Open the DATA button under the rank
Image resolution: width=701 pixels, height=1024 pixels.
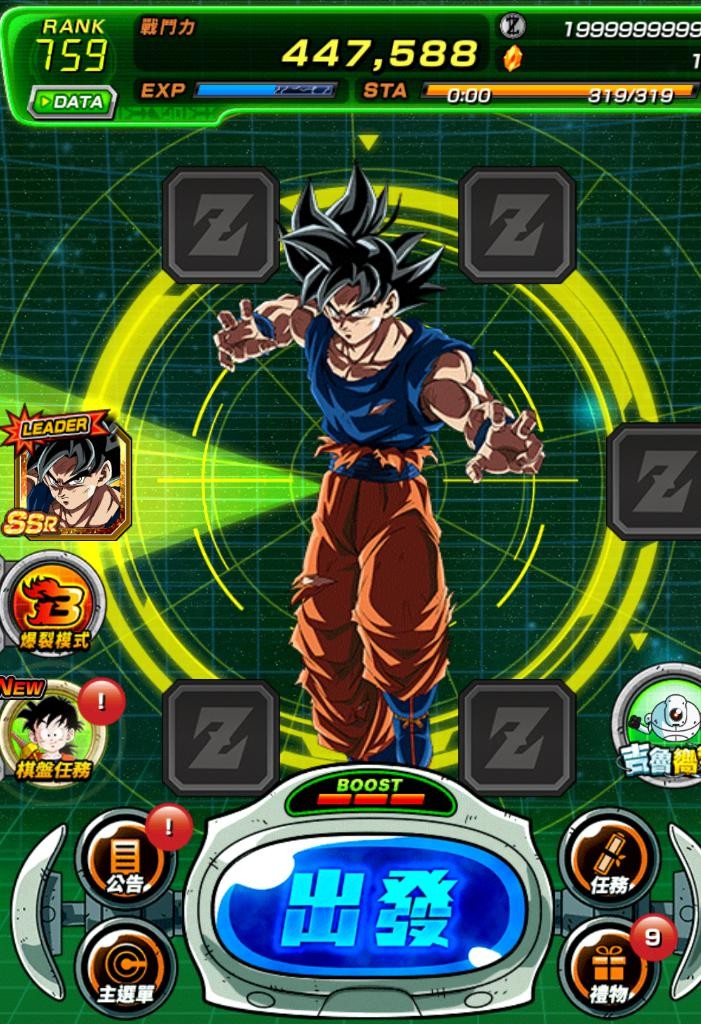[71, 101]
